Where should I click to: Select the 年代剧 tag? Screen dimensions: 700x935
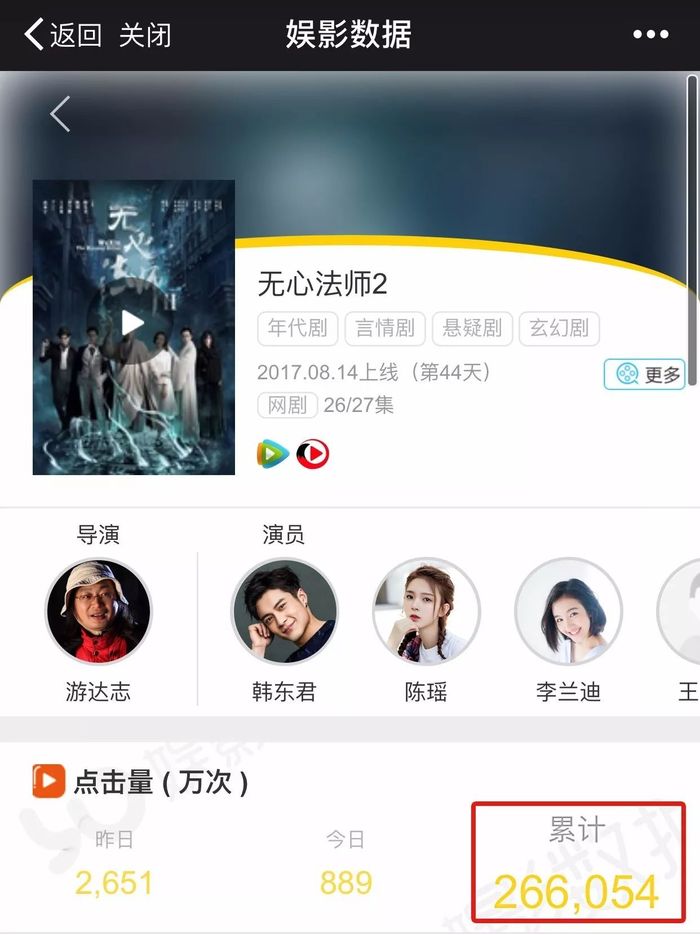[x=298, y=327]
